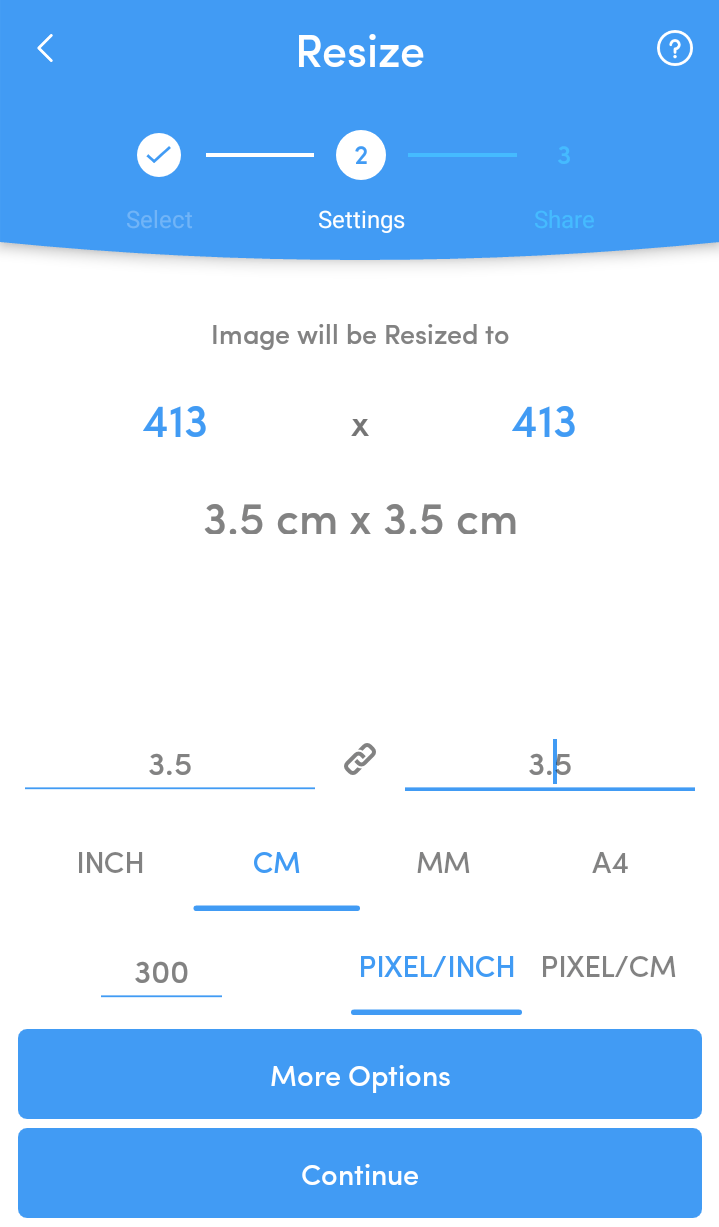Tap the height field showing 3.5
Viewport: 719px width, 1227px height.
[x=549, y=765]
